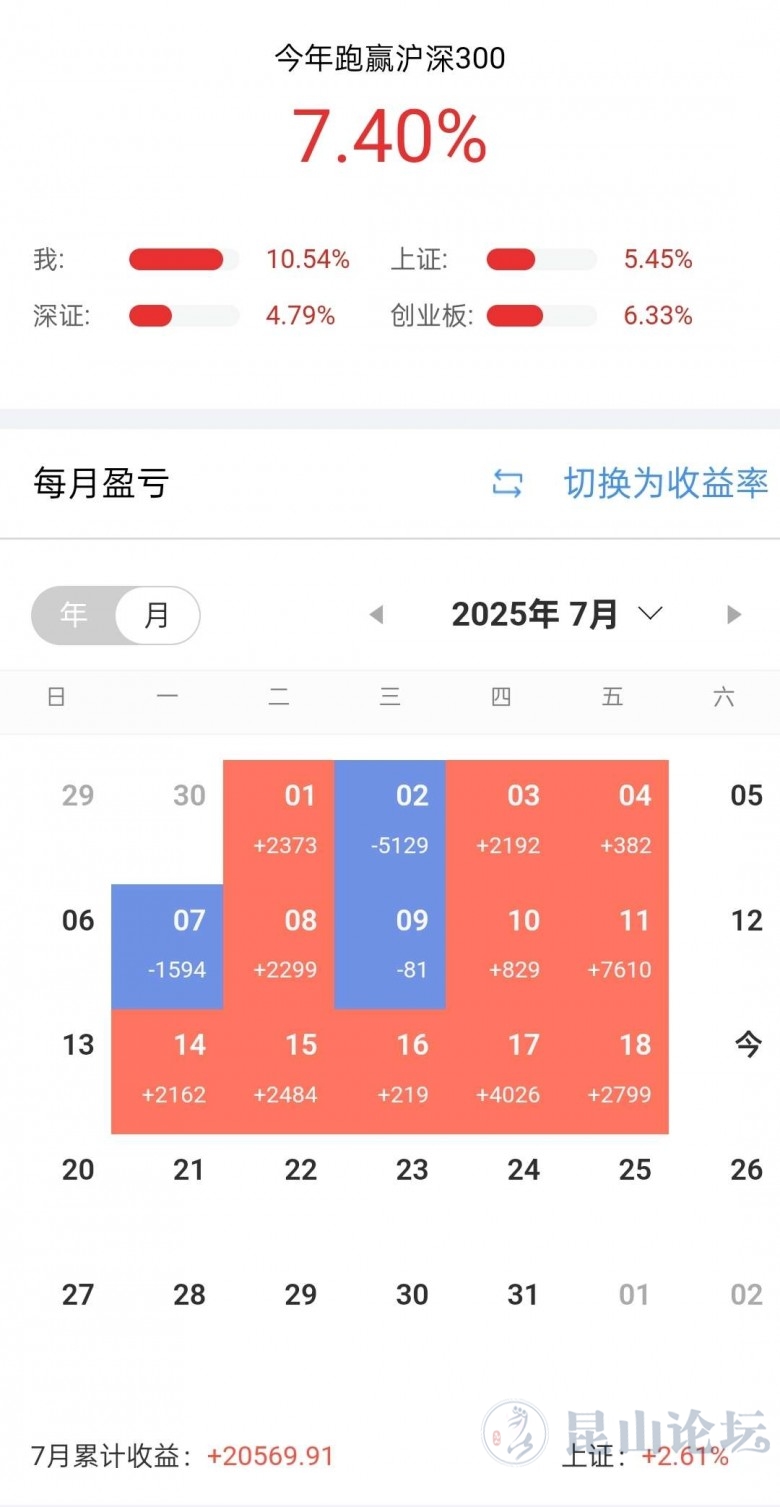
Task: Go to the previous month
Action: 376,614
